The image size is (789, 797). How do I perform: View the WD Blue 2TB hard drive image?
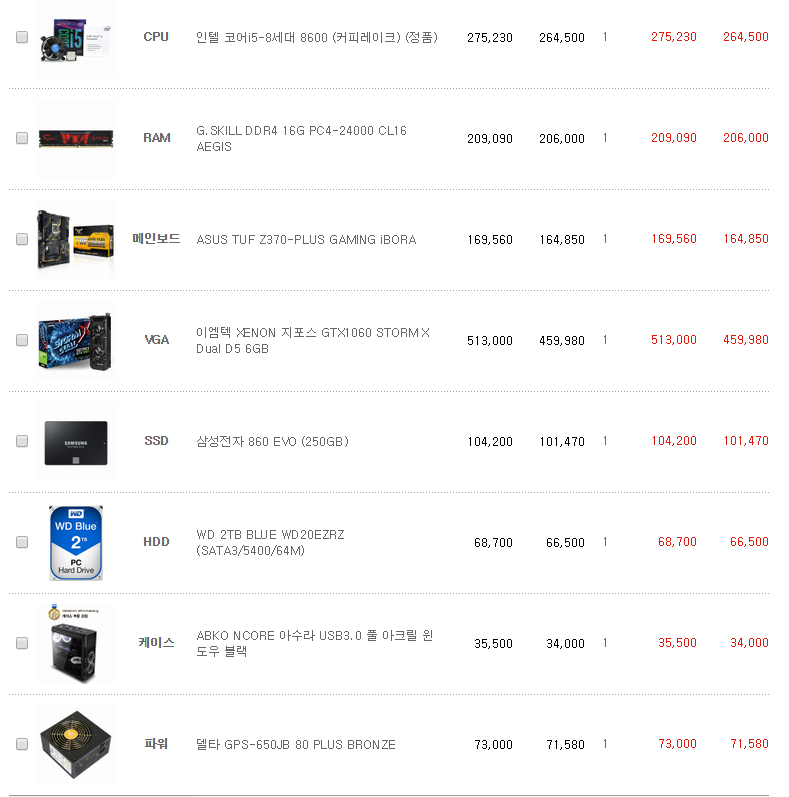76,542
